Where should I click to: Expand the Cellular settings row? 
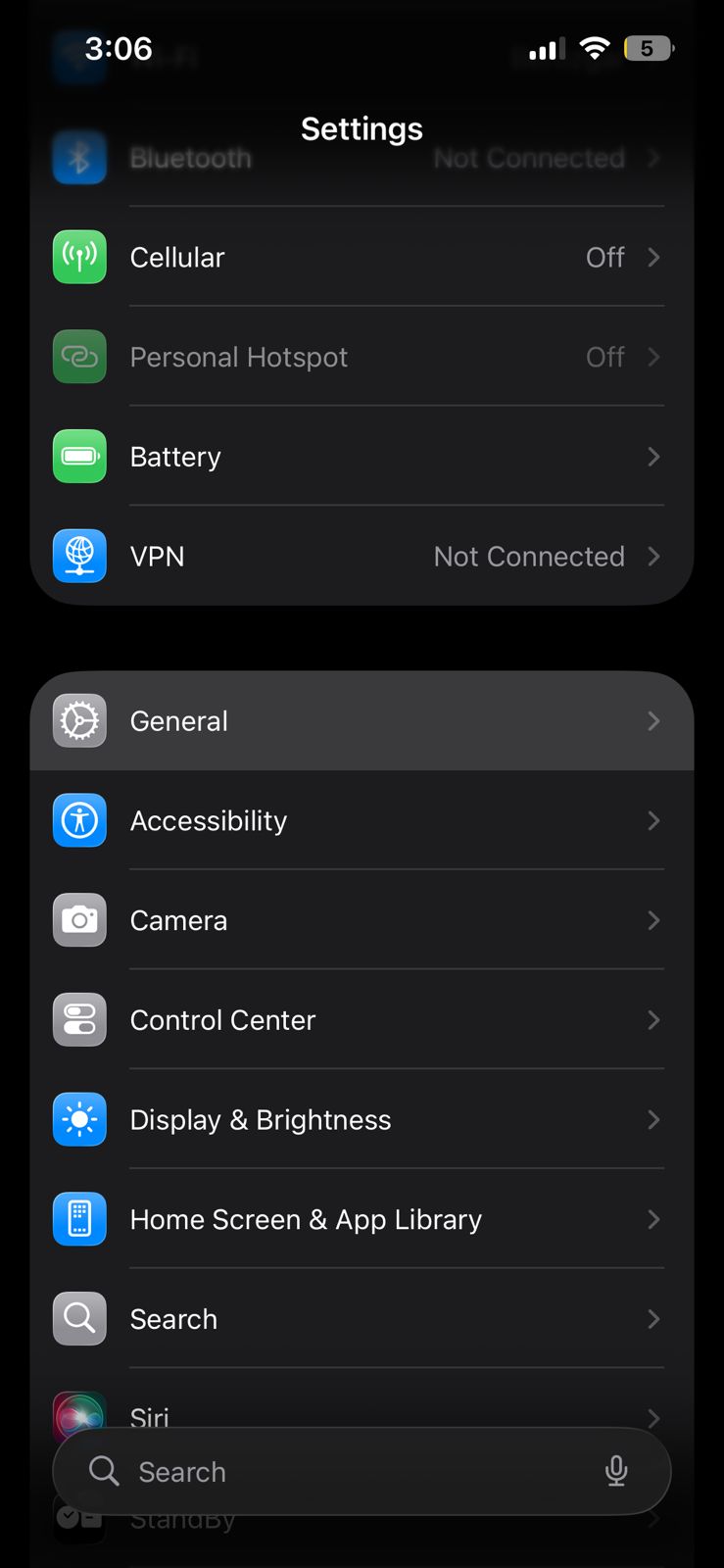[x=362, y=257]
